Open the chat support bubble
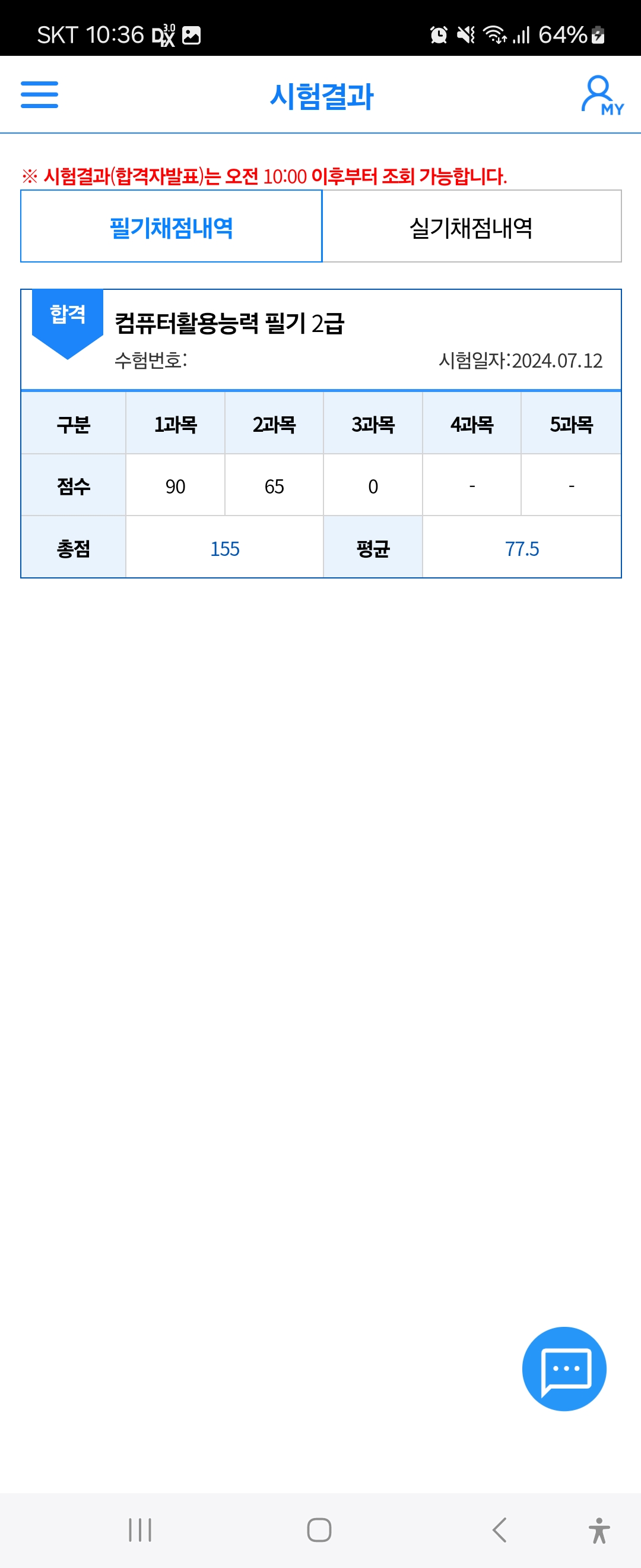The image size is (641, 1568). click(x=564, y=1369)
